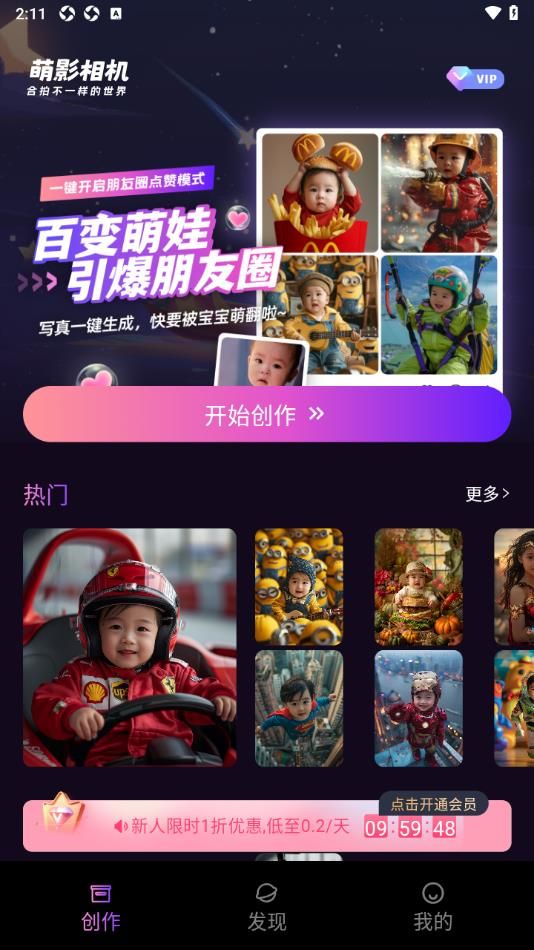This screenshot has height=950, width=534.
Task: Switch to the 发现 tab
Action: [x=267, y=907]
